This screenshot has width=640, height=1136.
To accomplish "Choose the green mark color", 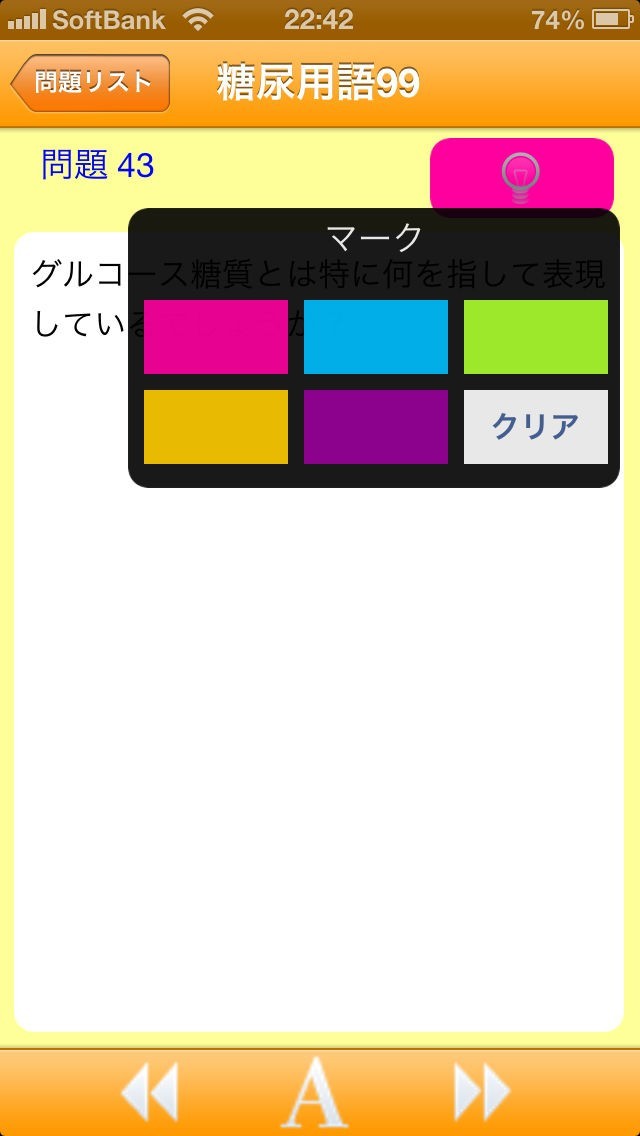I will tap(536, 337).
